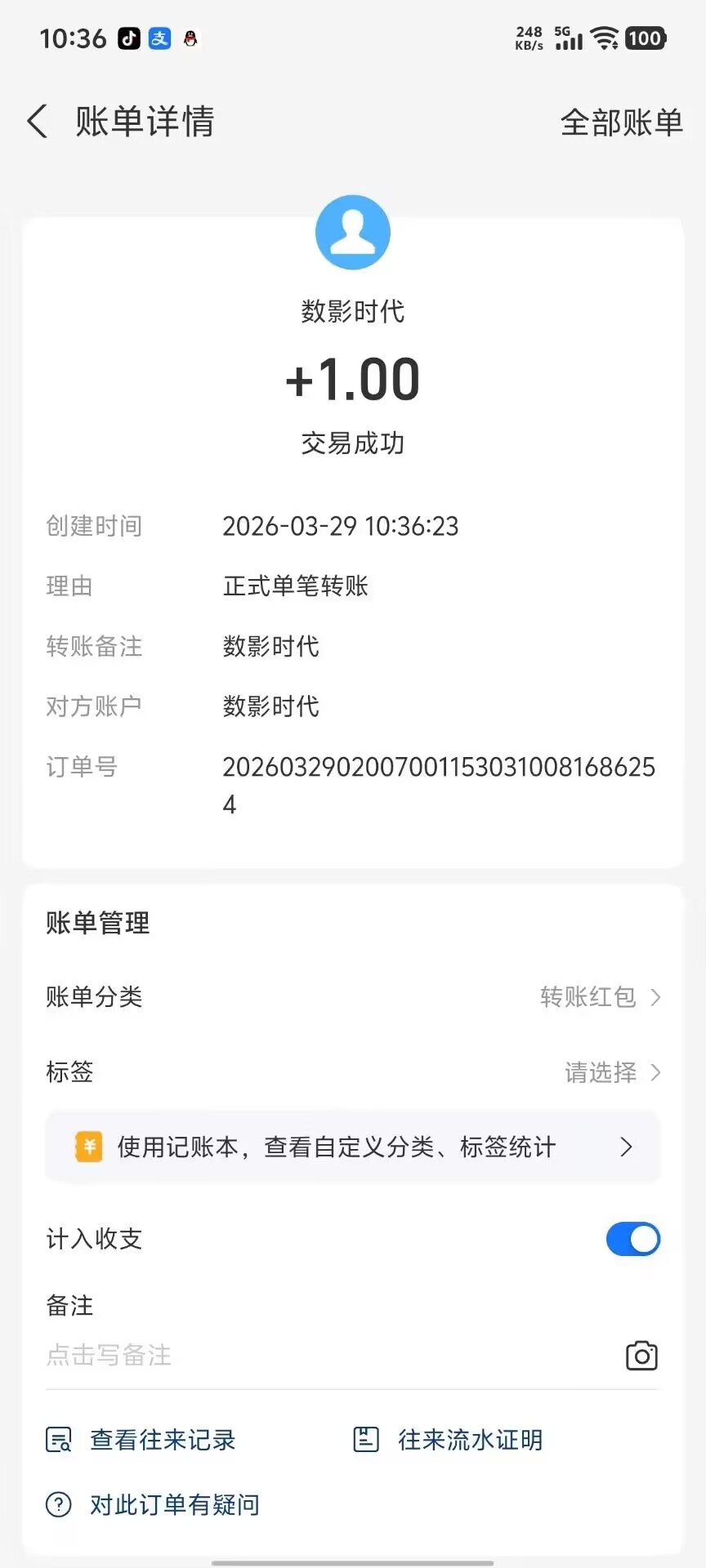Tap the 往来流水证明 certificate icon
The width and height of the screenshot is (706, 1568).
(x=366, y=1440)
